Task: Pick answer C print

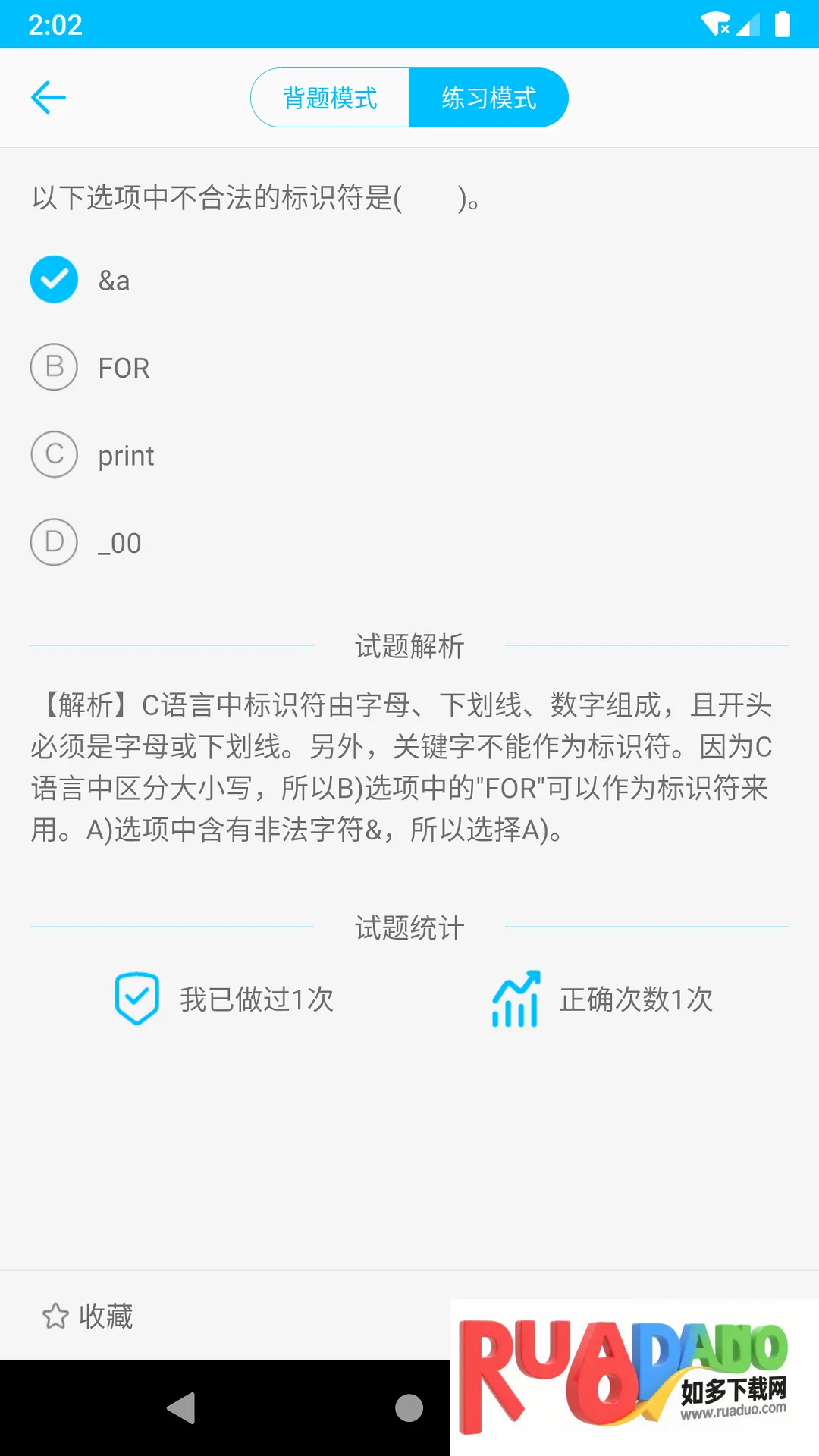Action: pyautogui.click(x=55, y=455)
